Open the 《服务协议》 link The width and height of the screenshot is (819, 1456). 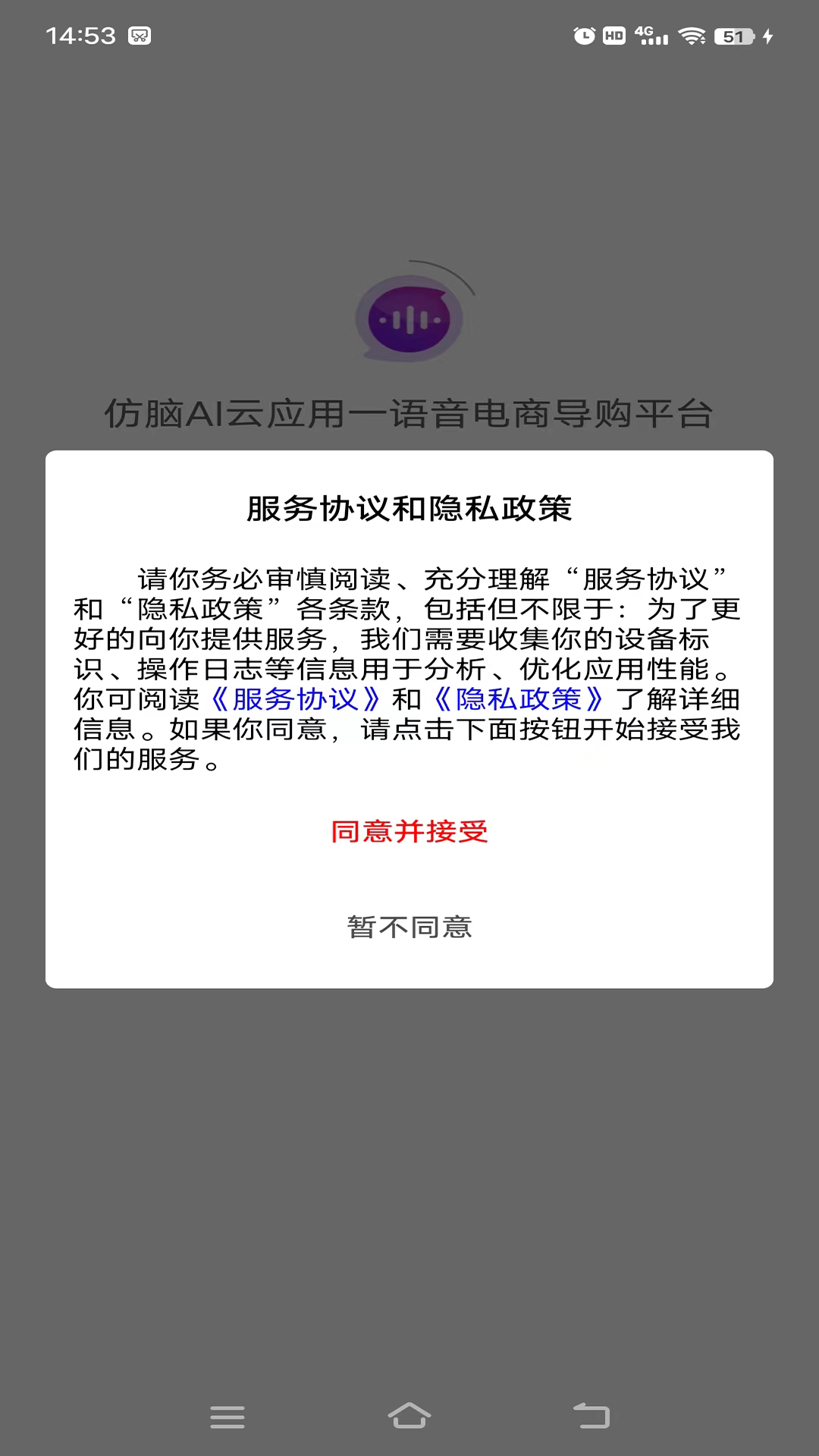coord(295,698)
